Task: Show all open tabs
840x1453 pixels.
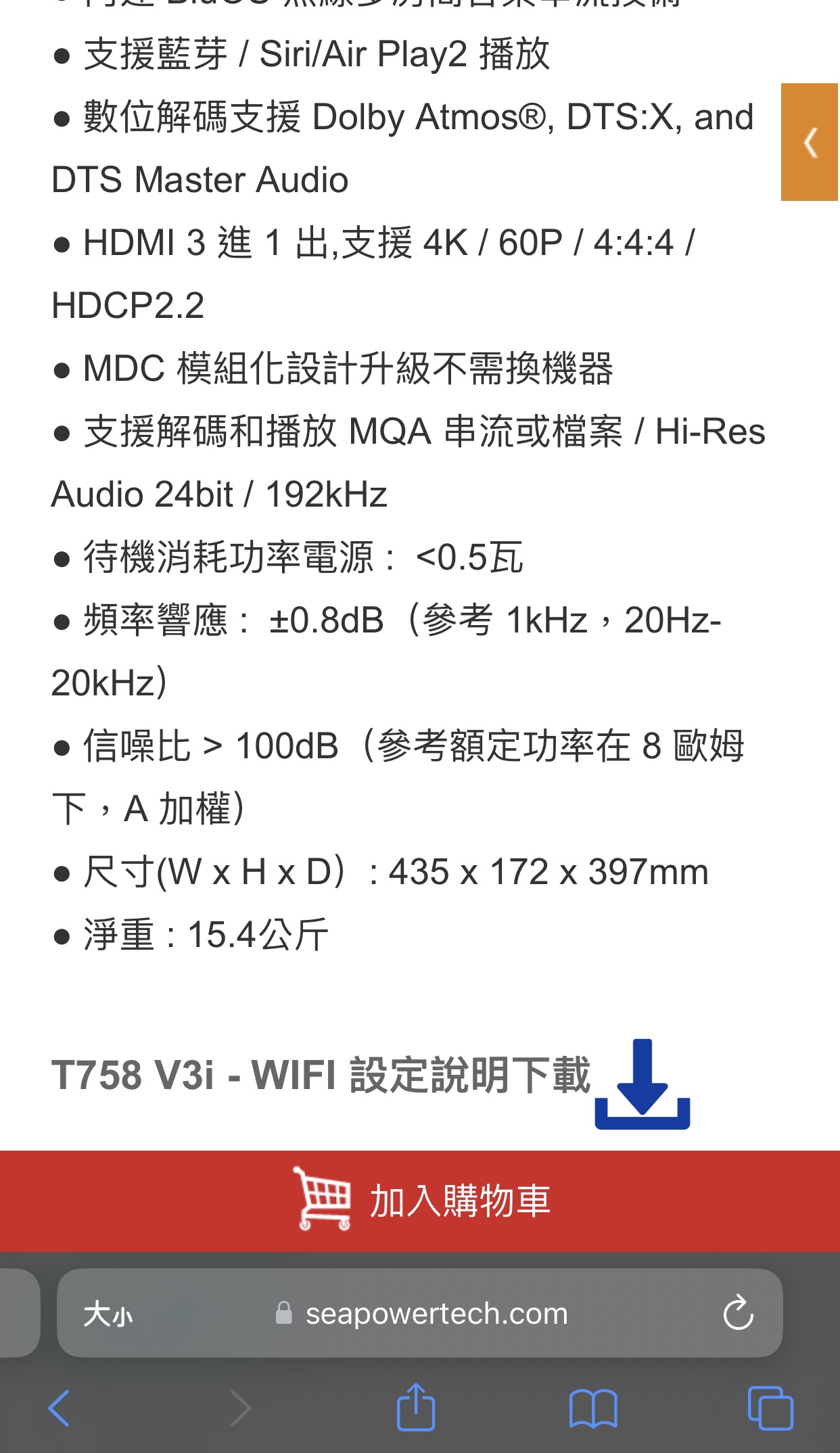Action: (770, 1408)
